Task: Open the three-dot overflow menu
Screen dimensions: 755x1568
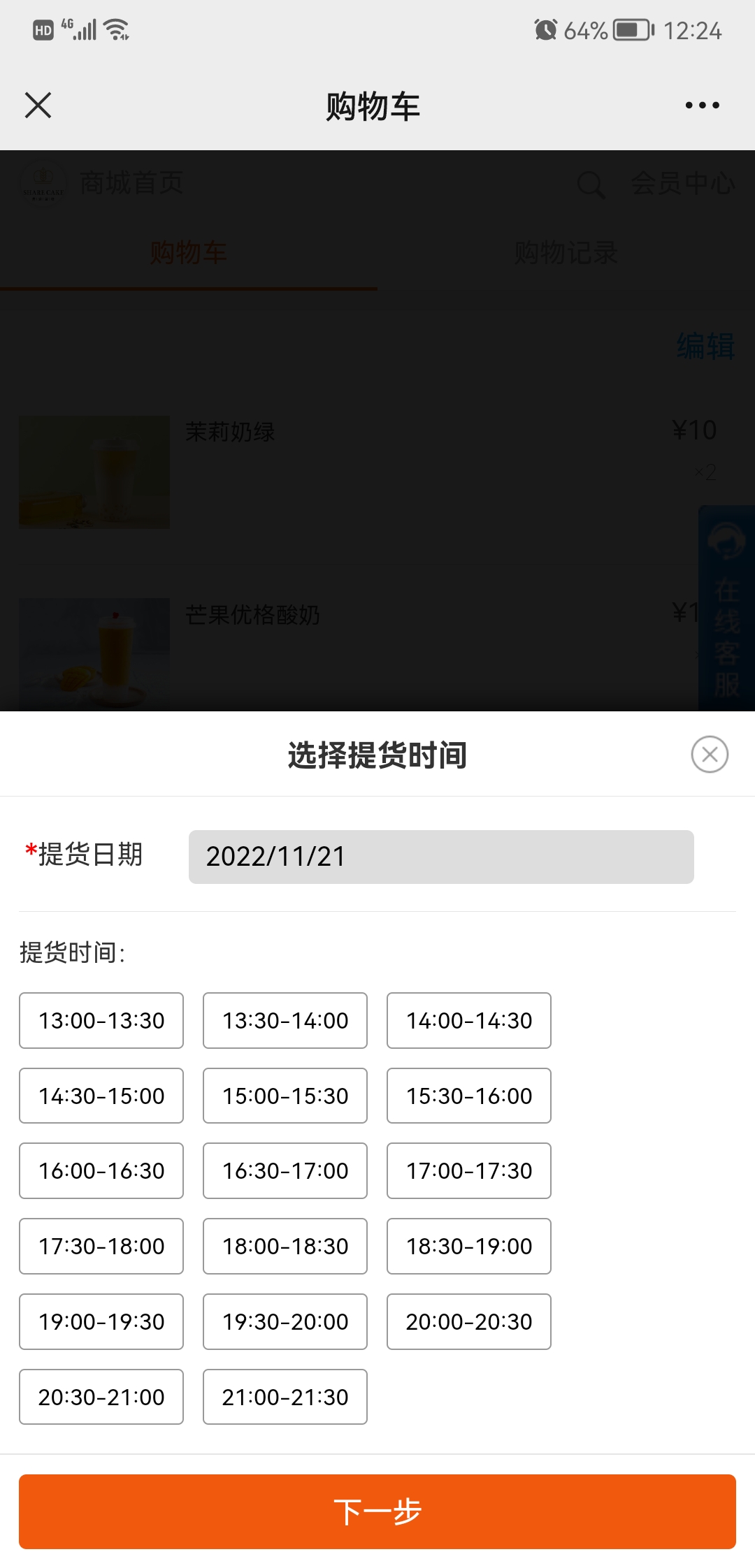Action: 702,106
